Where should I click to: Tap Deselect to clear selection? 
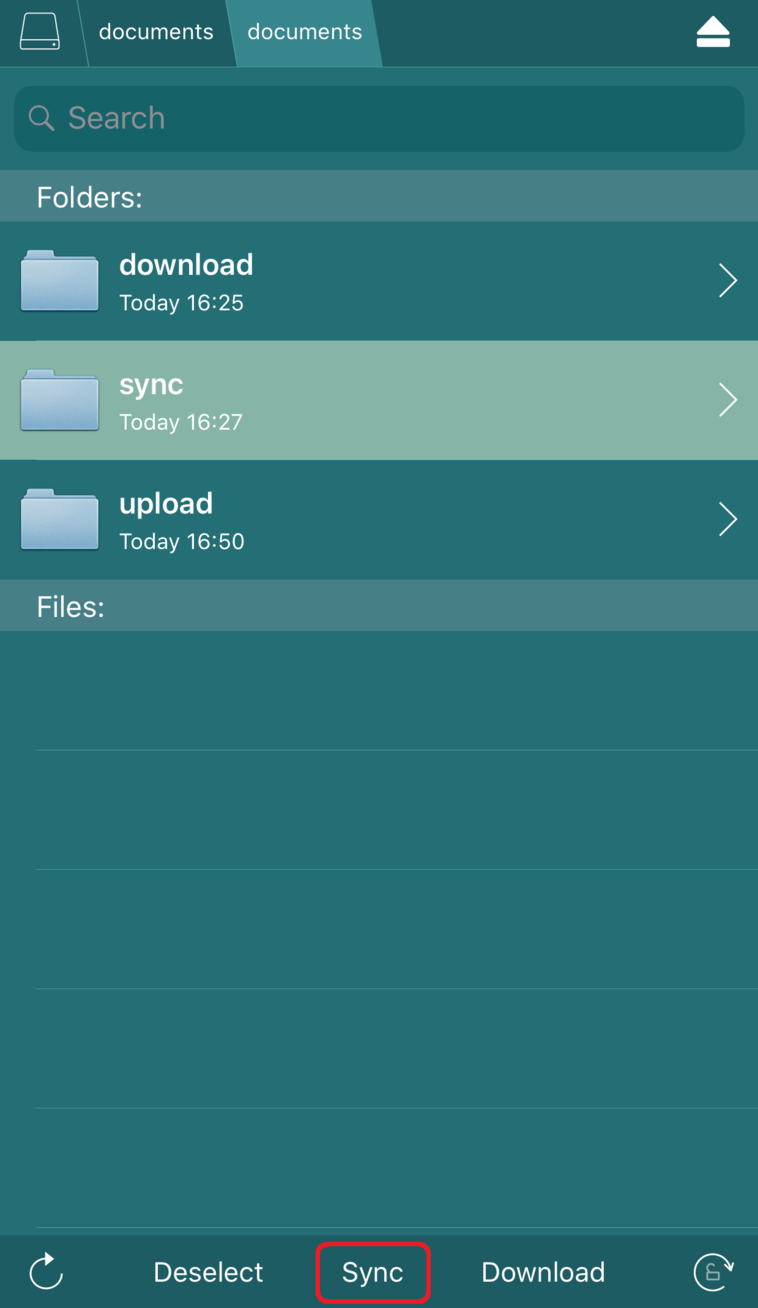208,1272
